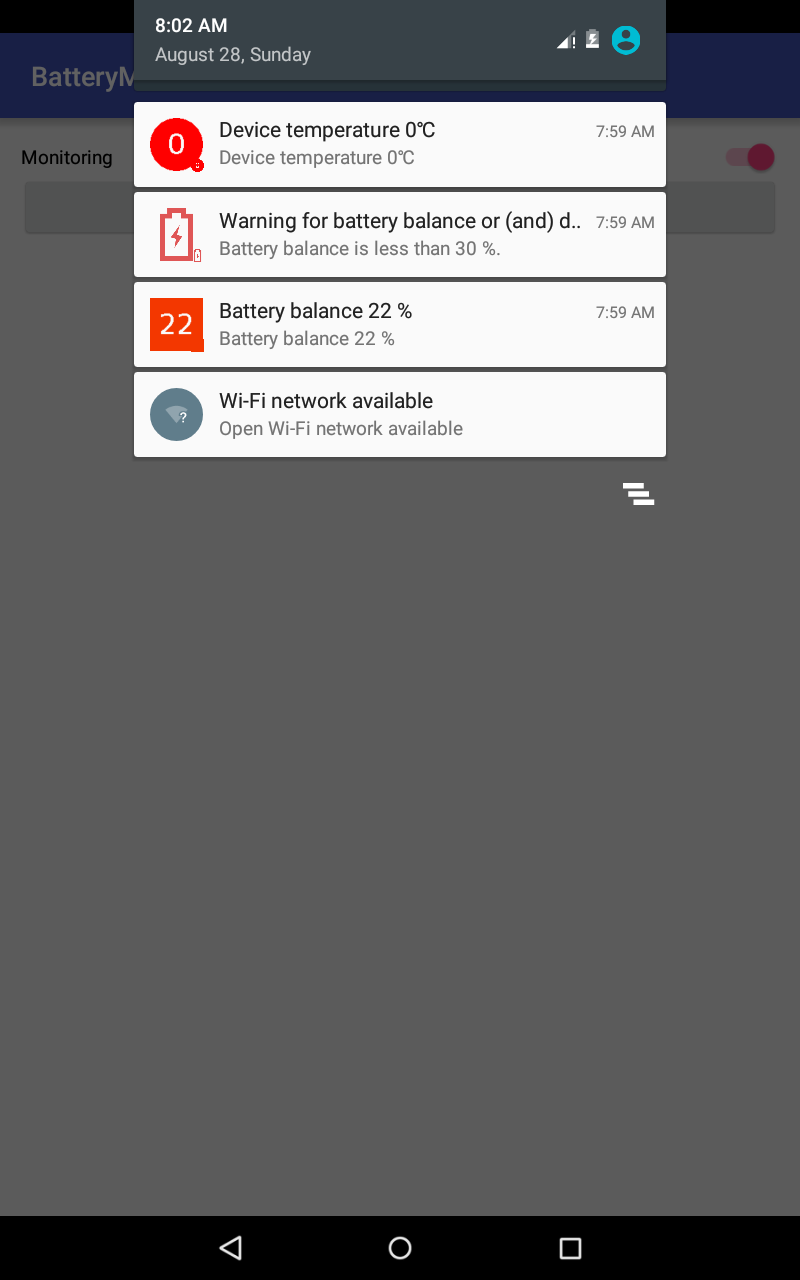This screenshot has height=1280, width=800.
Task: Tap the home circle button
Action: [400, 1247]
